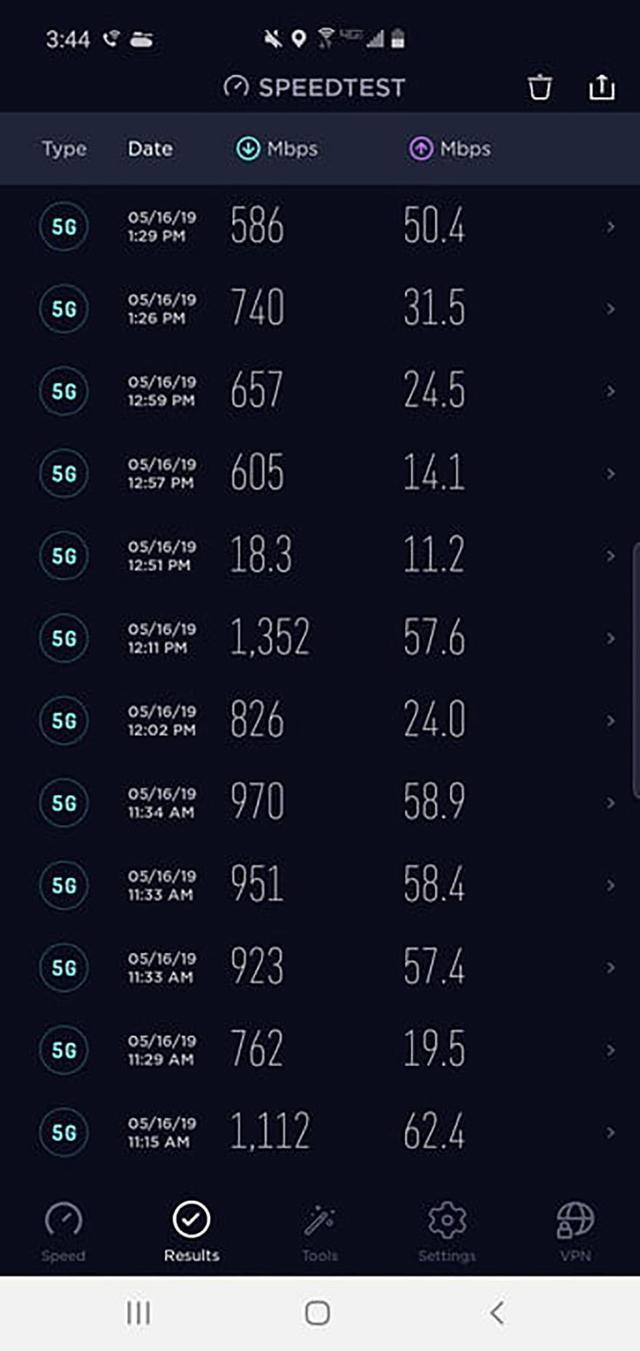Open the 11:34 AM 970 Mbps result
This screenshot has height=1351, width=640.
tap(320, 803)
